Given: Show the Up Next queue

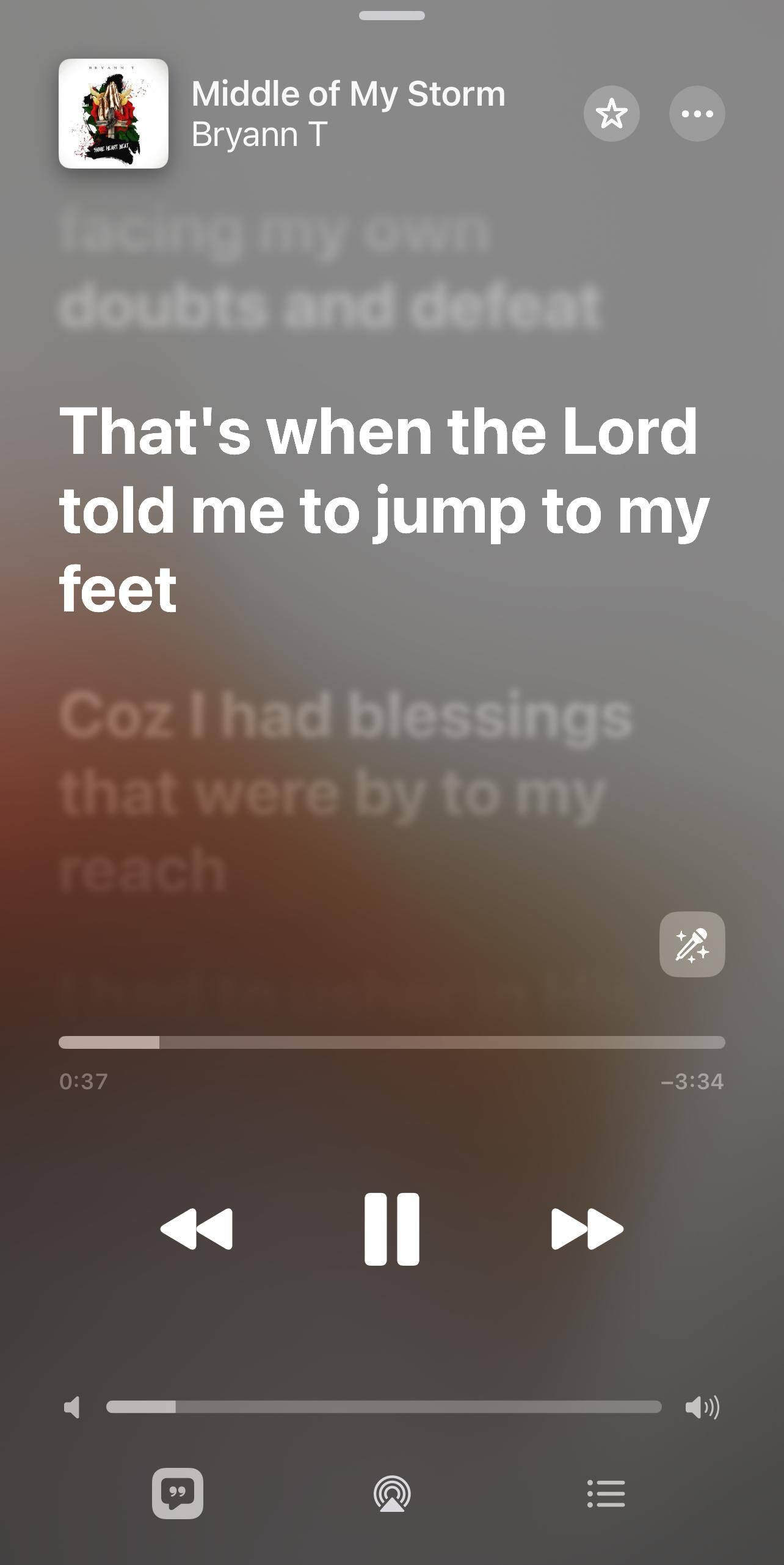Looking at the screenshot, I should pyautogui.click(x=606, y=1494).
